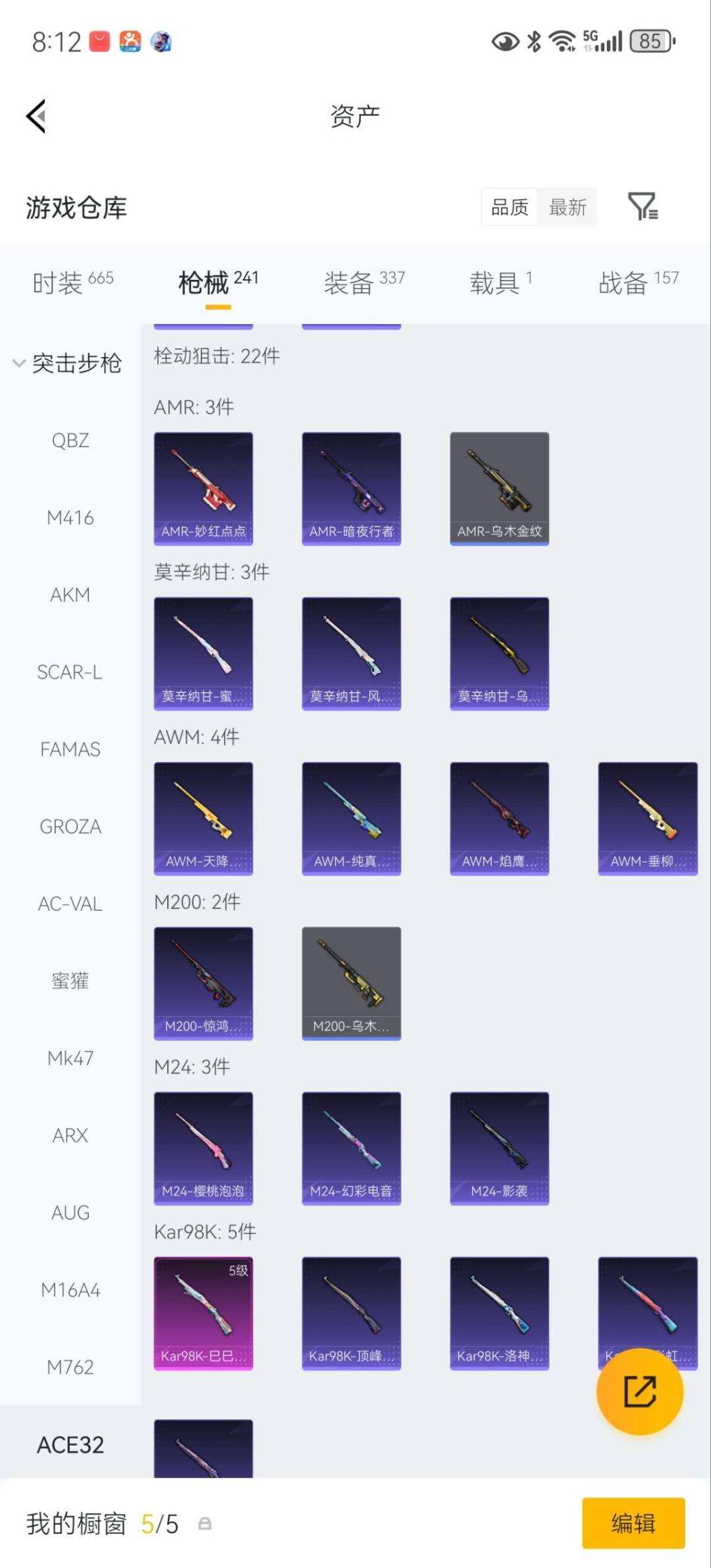Select GROZA in the side list
Viewport: 711px width, 1568px height.
pyautogui.click(x=70, y=826)
